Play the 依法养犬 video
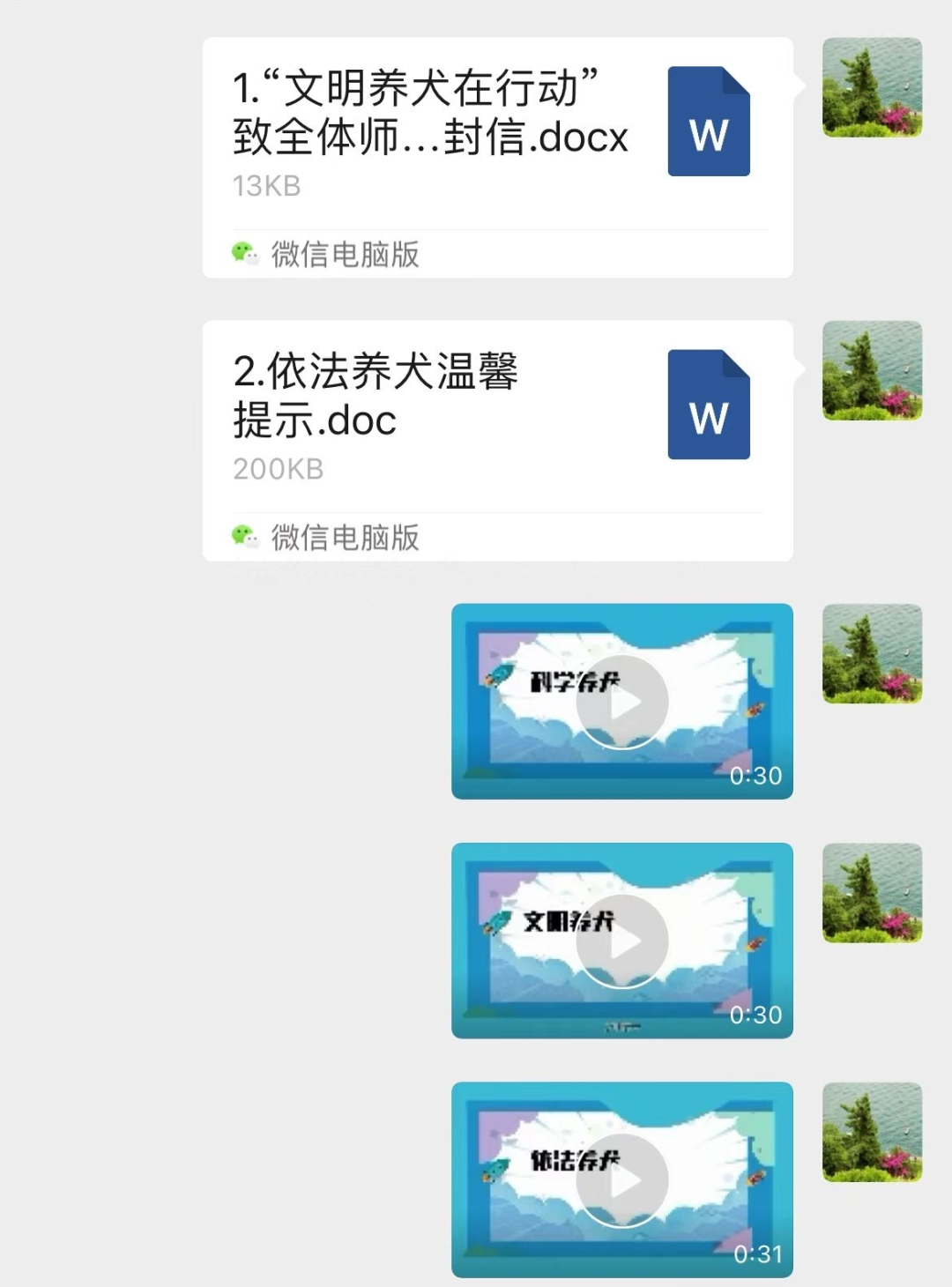Screen dimensions: 952x1287 [x=622, y=1181]
